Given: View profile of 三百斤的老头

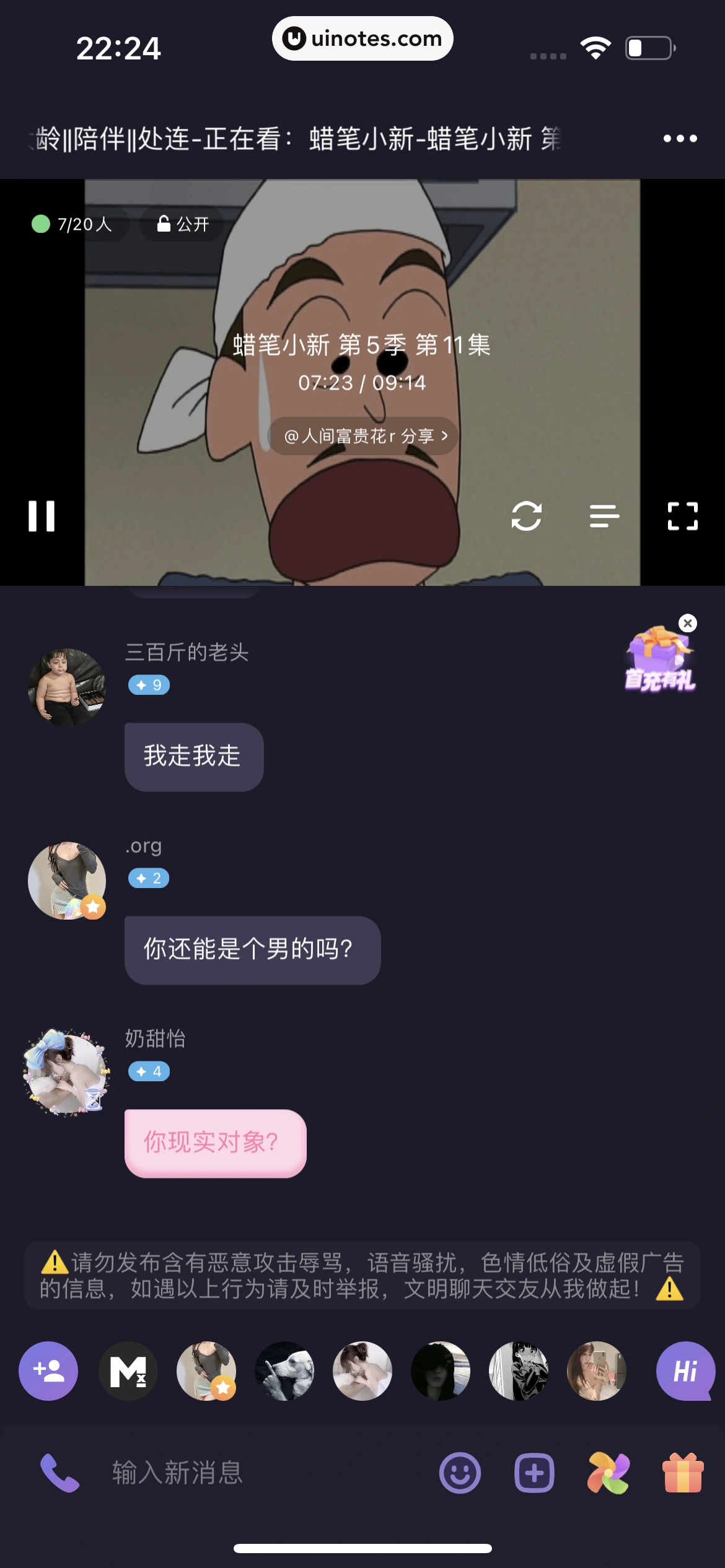Looking at the screenshot, I should (67, 687).
